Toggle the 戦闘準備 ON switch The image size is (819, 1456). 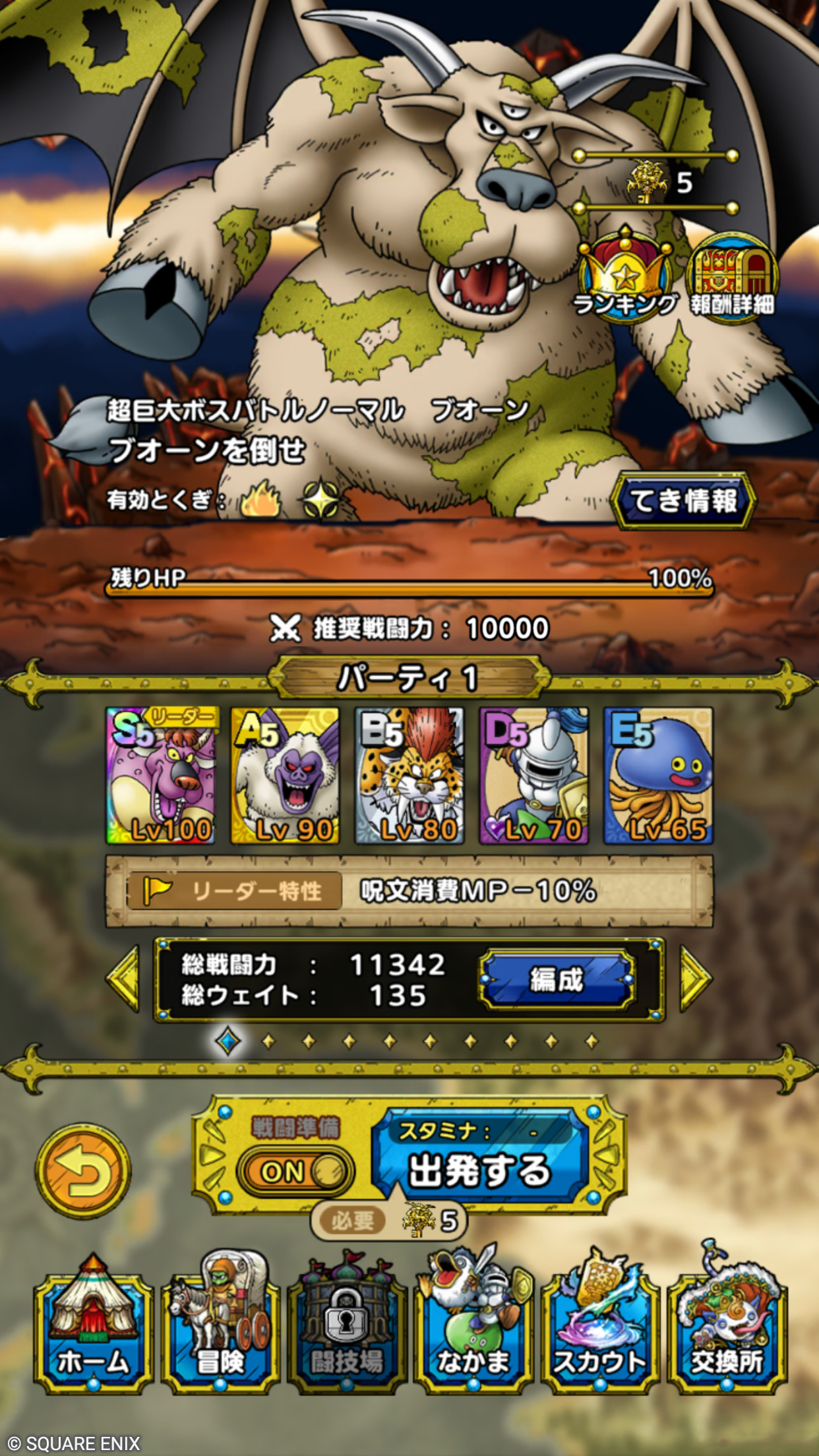(x=295, y=1172)
